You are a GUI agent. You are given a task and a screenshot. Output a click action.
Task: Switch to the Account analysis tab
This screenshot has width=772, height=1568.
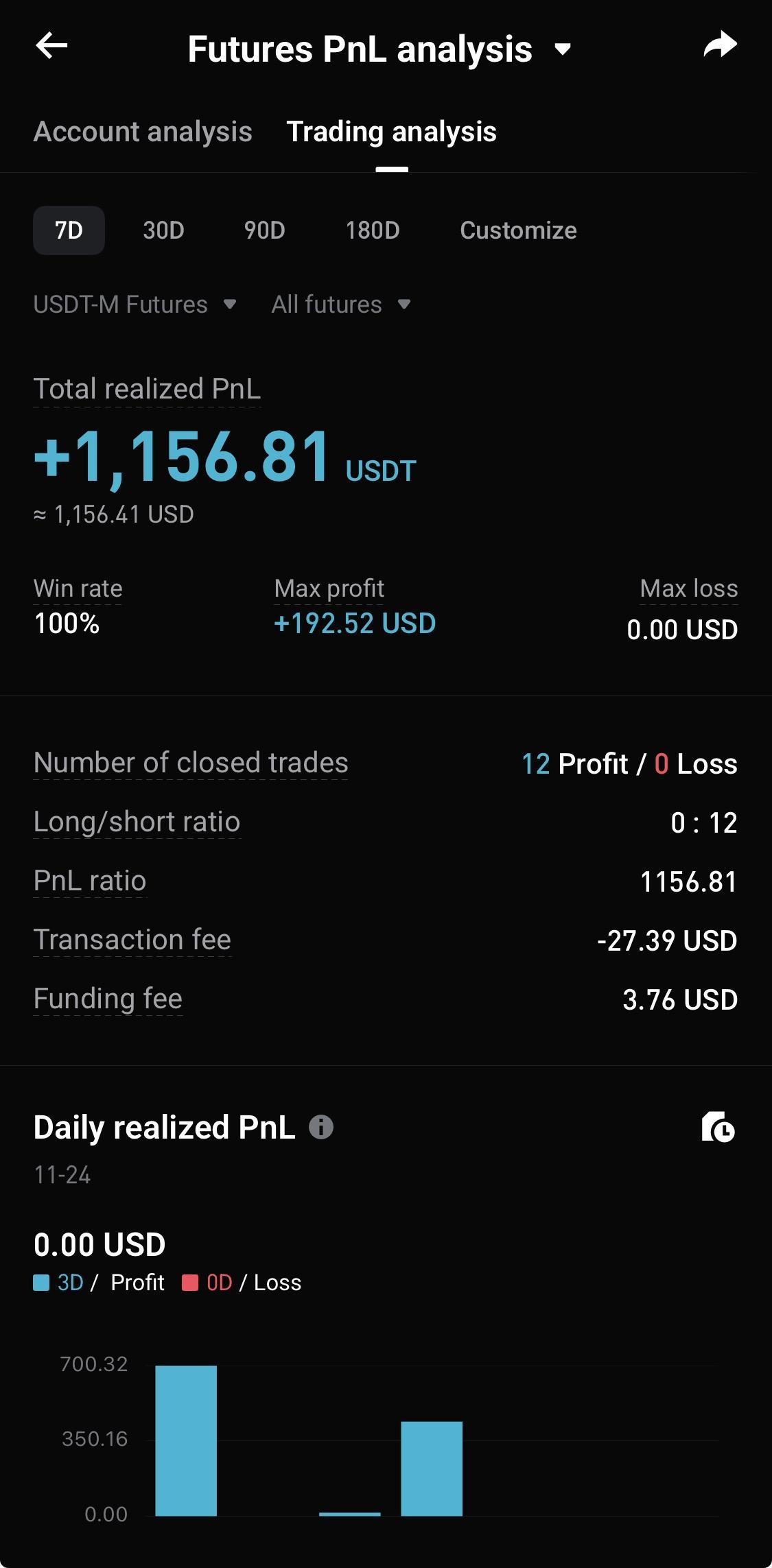pyautogui.click(x=143, y=132)
